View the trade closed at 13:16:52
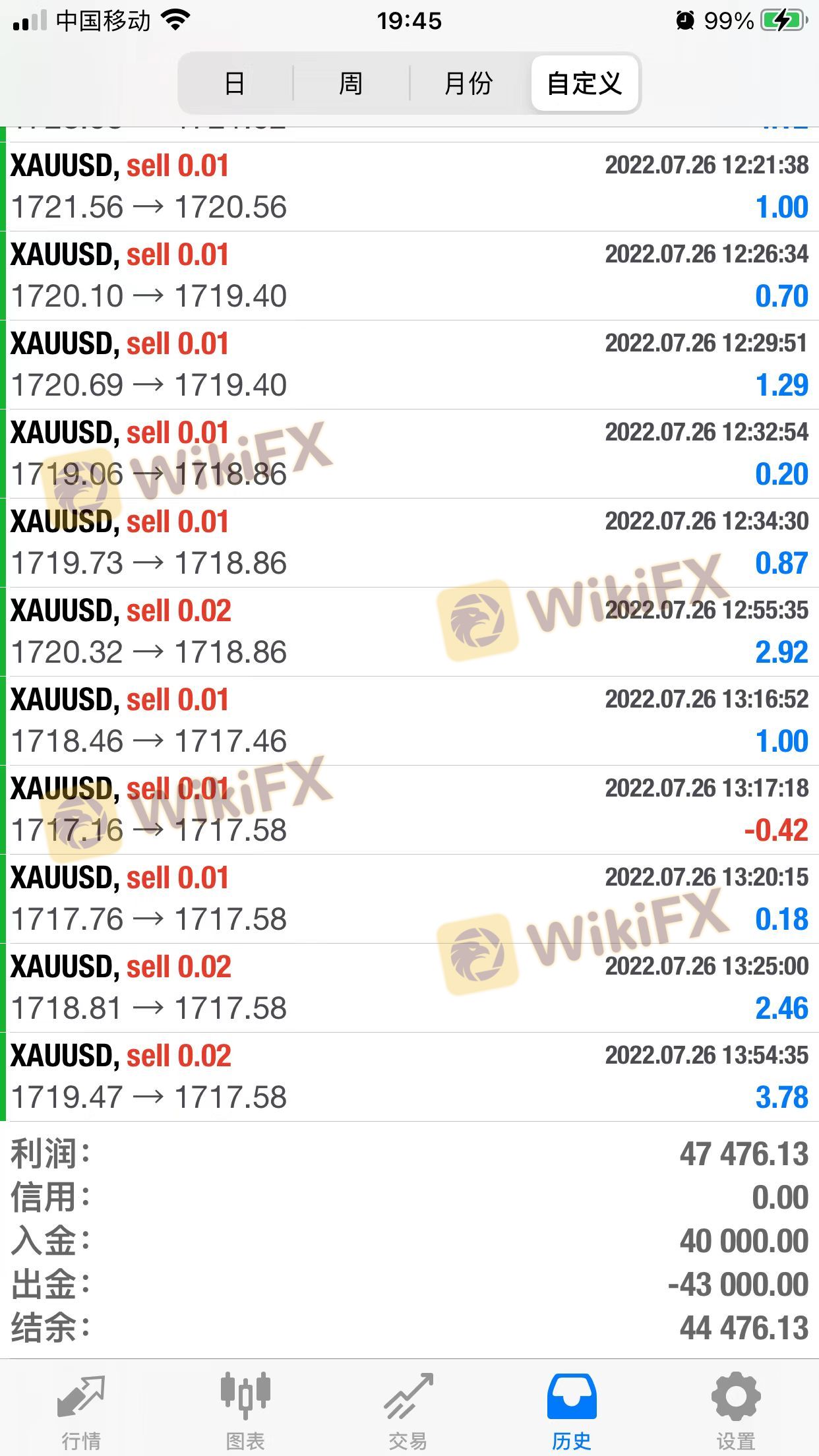819x1456 pixels. [x=409, y=721]
